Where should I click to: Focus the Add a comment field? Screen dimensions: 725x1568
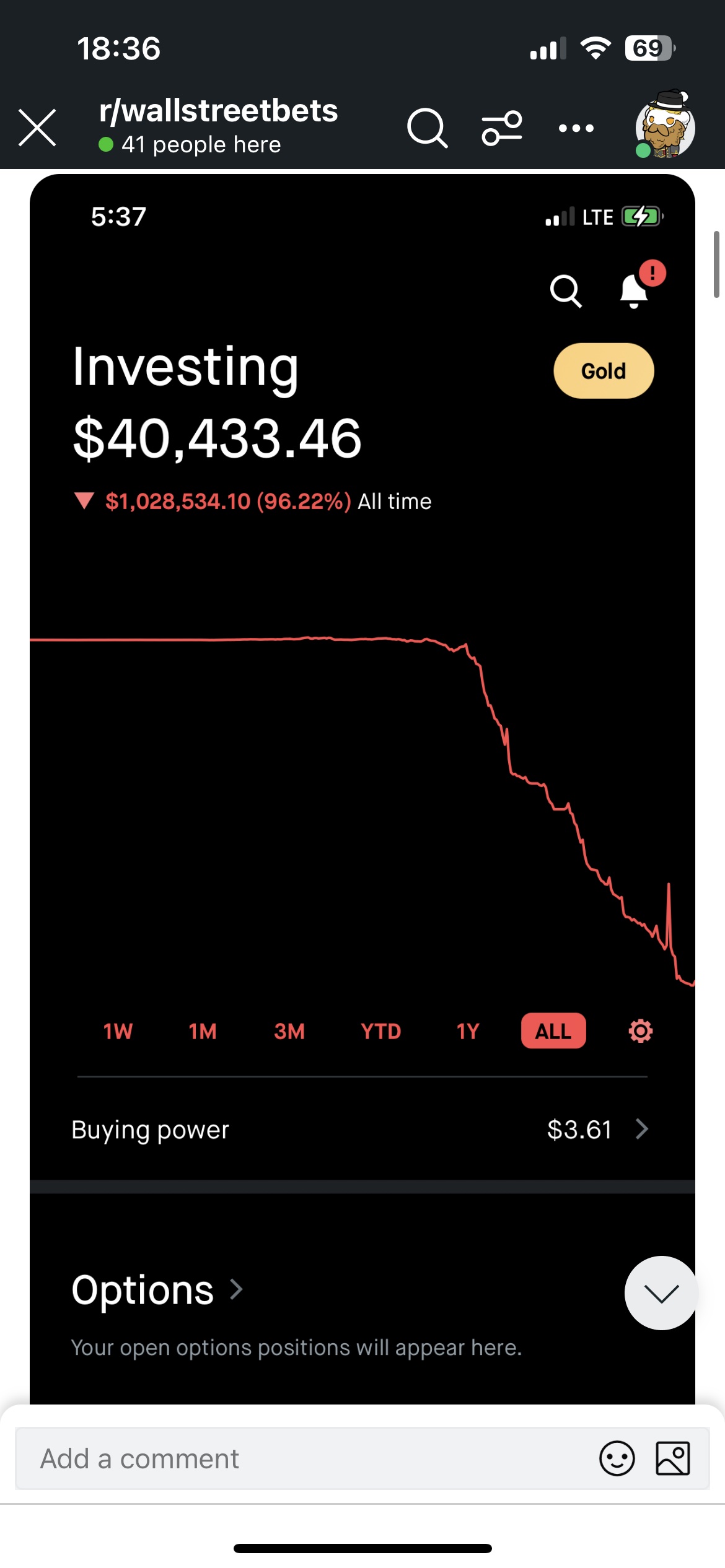tap(304, 1458)
